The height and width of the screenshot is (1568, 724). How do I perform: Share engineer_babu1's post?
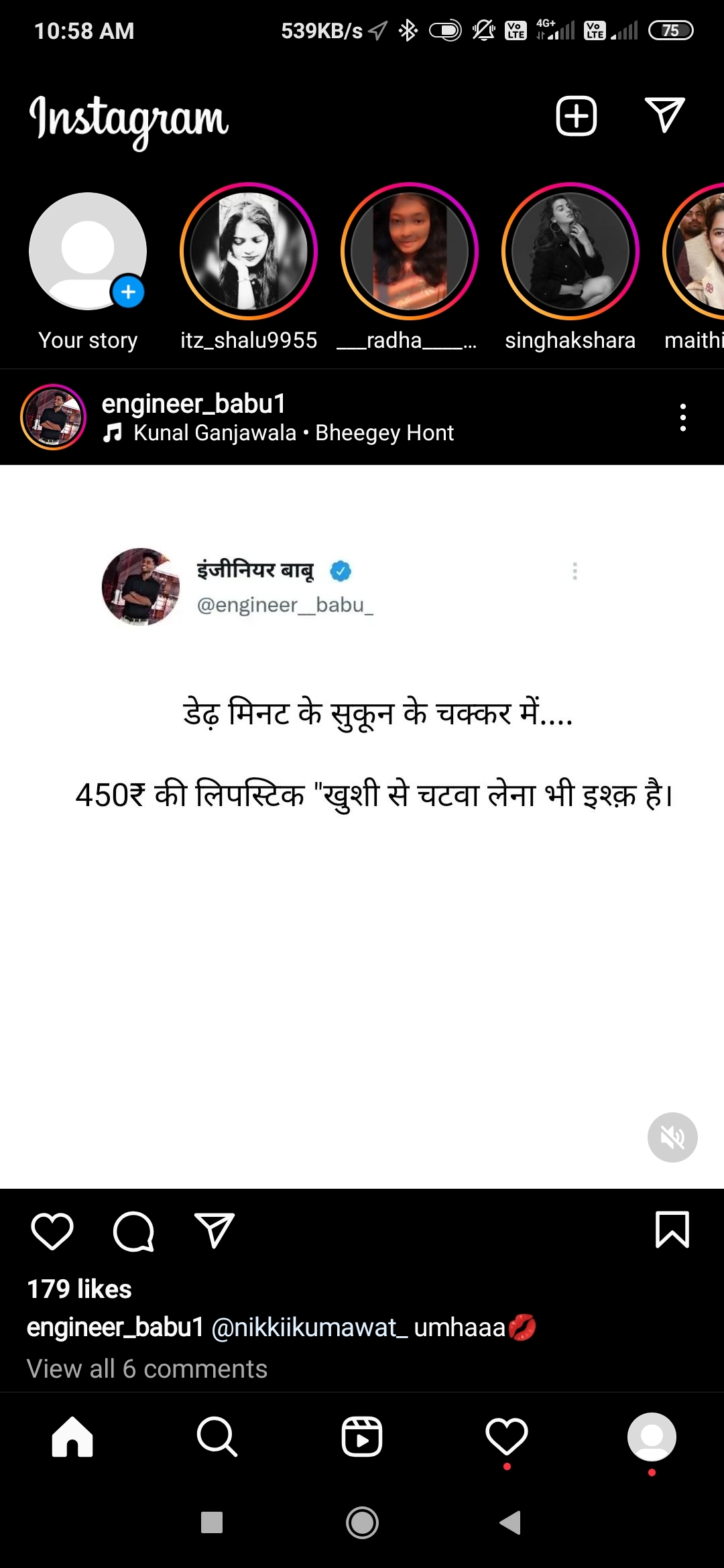[x=214, y=1230]
